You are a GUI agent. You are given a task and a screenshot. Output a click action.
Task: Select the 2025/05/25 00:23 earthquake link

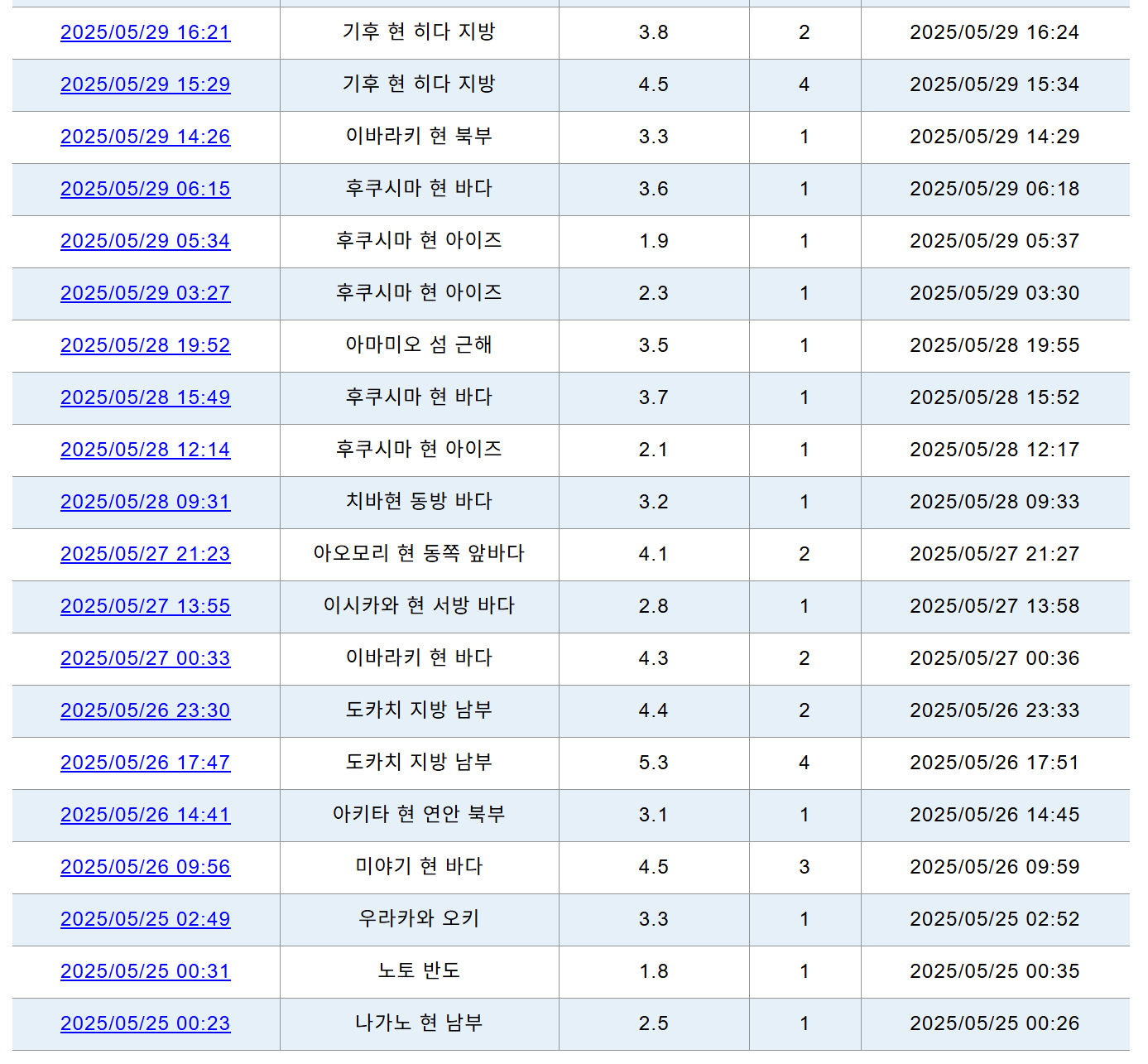(145, 1023)
